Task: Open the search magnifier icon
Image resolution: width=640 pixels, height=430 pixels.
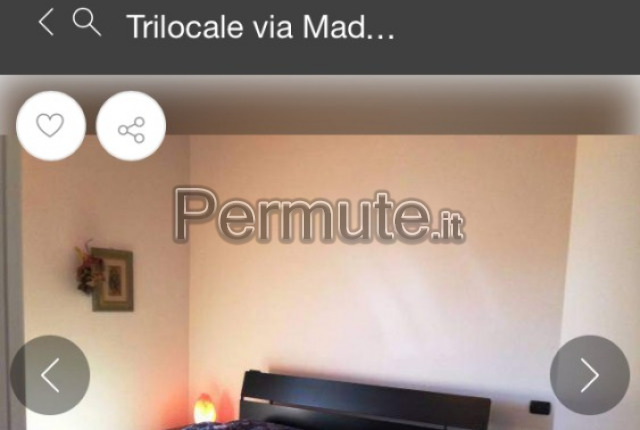Action: point(88,24)
